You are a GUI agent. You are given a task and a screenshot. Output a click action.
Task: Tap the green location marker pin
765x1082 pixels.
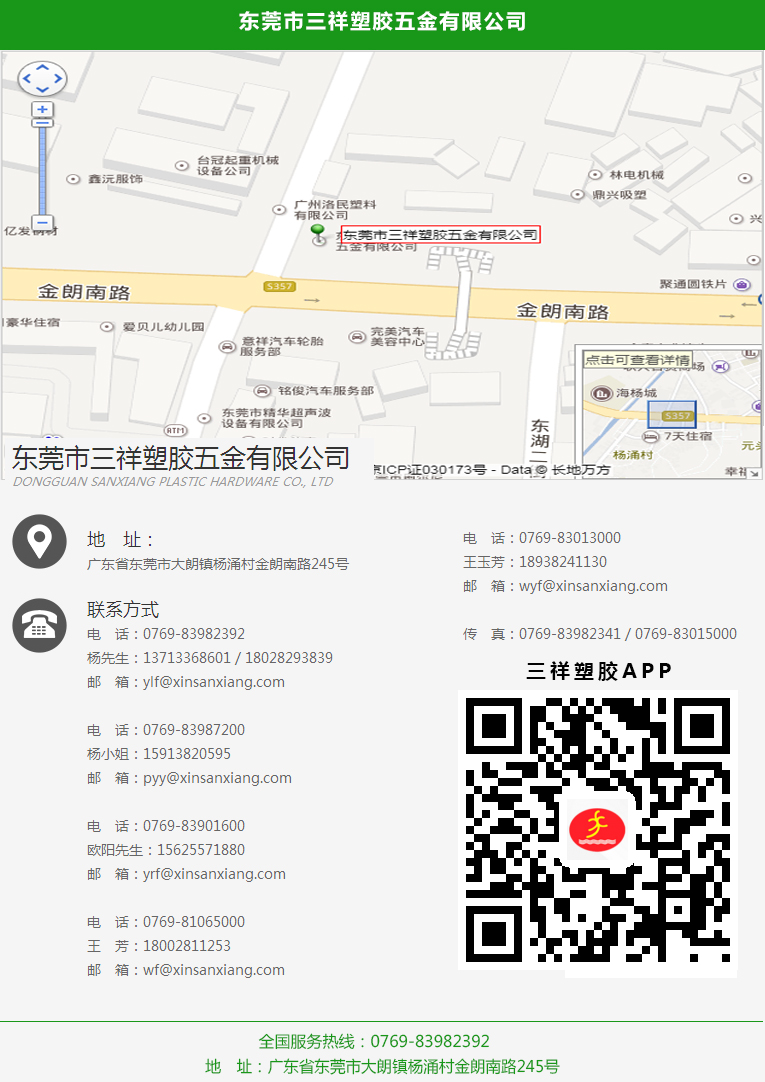click(x=318, y=233)
